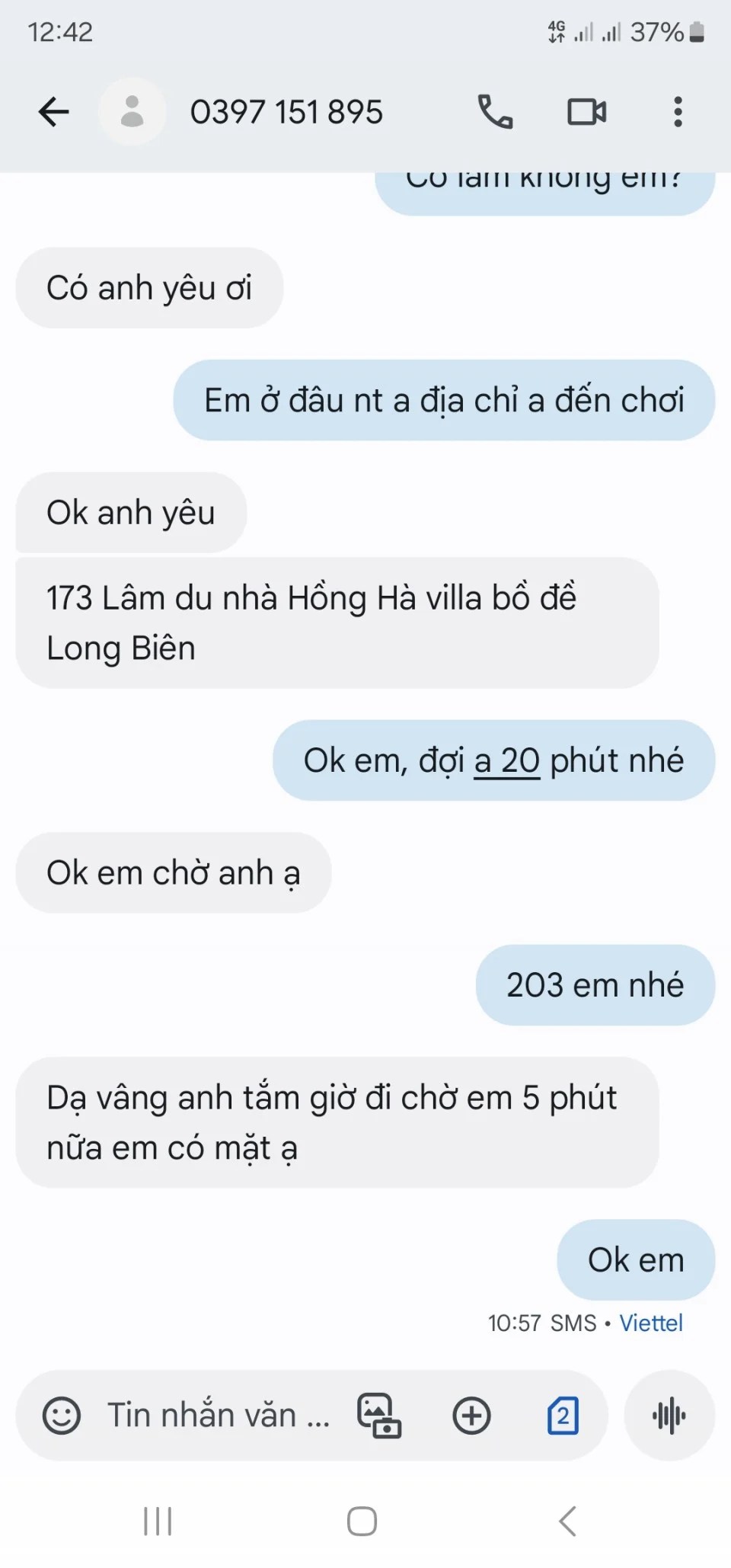731x1568 pixels.
Task: Switch the SIM card selector
Action: point(563,1416)
